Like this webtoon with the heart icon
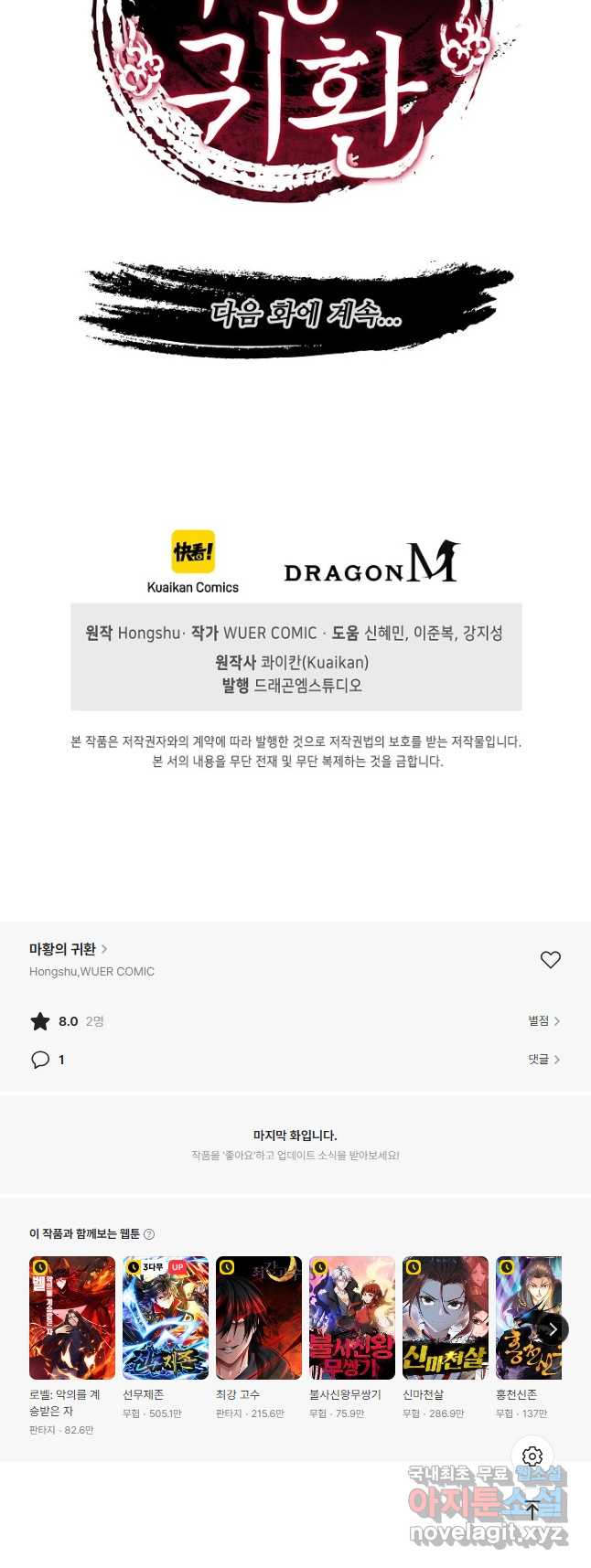591x1568 pixels. [x=550, y=959]
